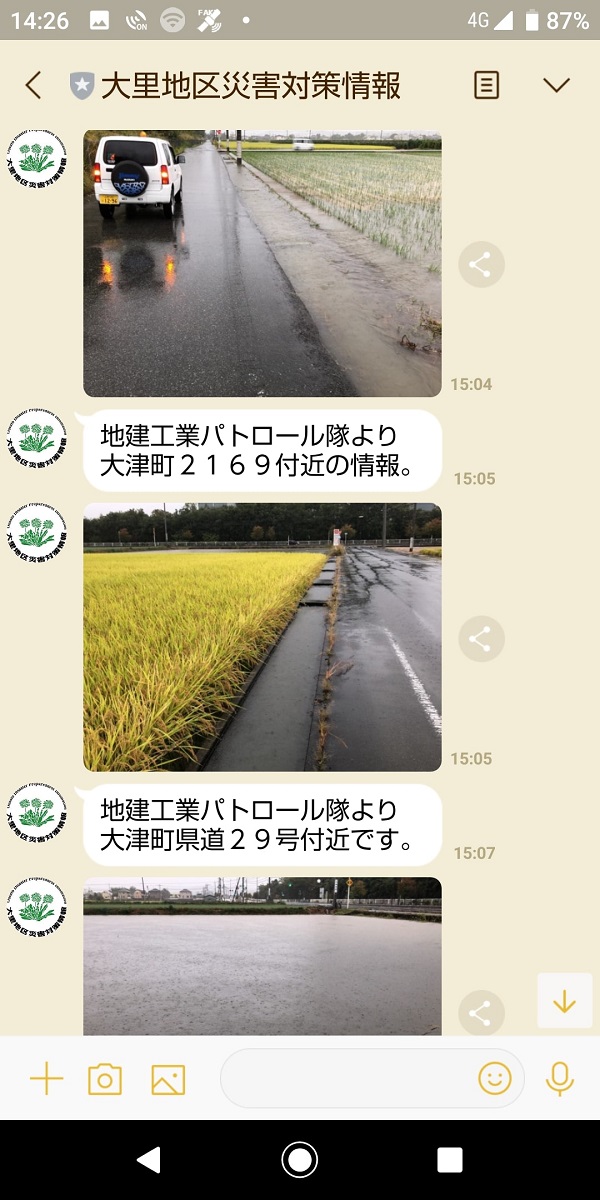Jump to latest messages with down arrow
This screenshot has width=600, height=1200.
click(x=565, y=1001)
